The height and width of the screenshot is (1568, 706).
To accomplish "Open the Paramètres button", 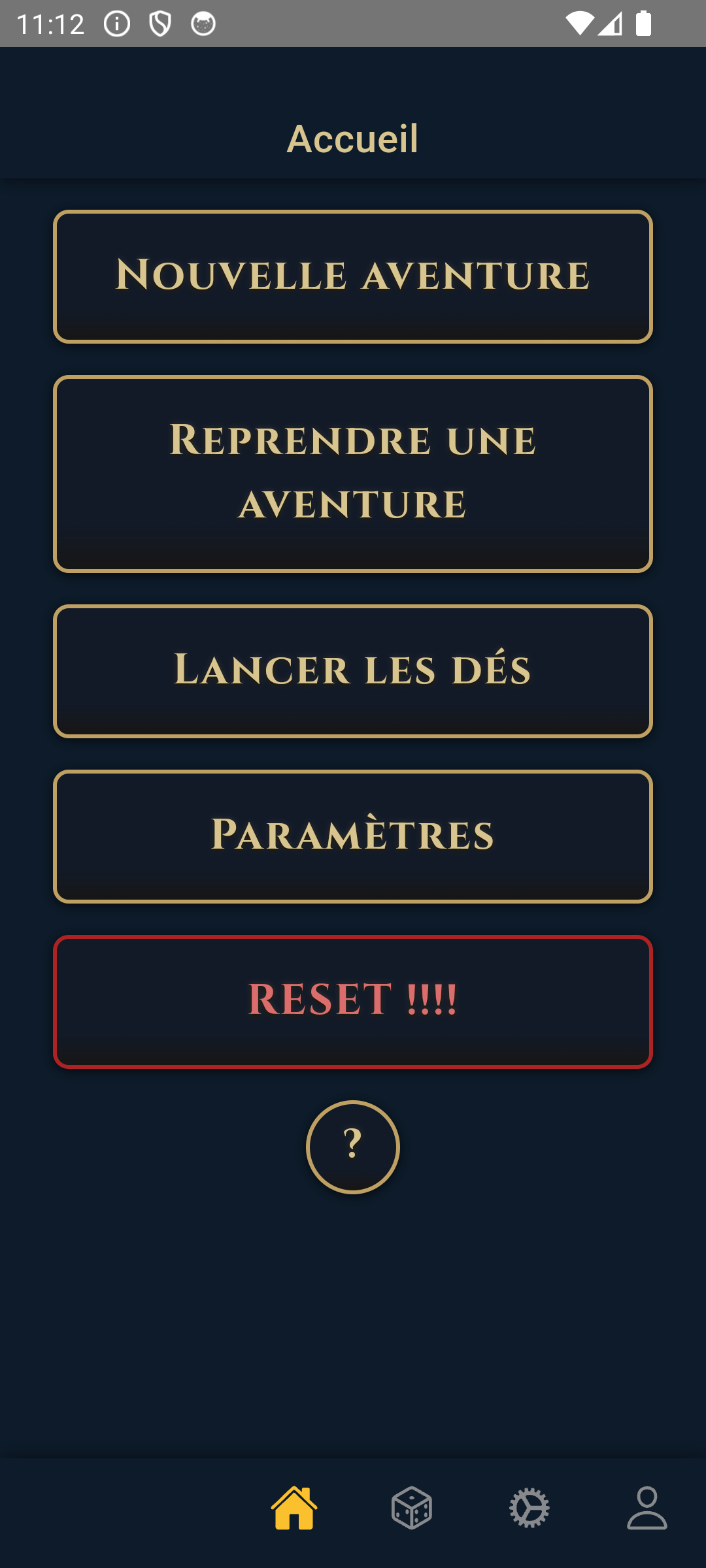I will point(353,836).
